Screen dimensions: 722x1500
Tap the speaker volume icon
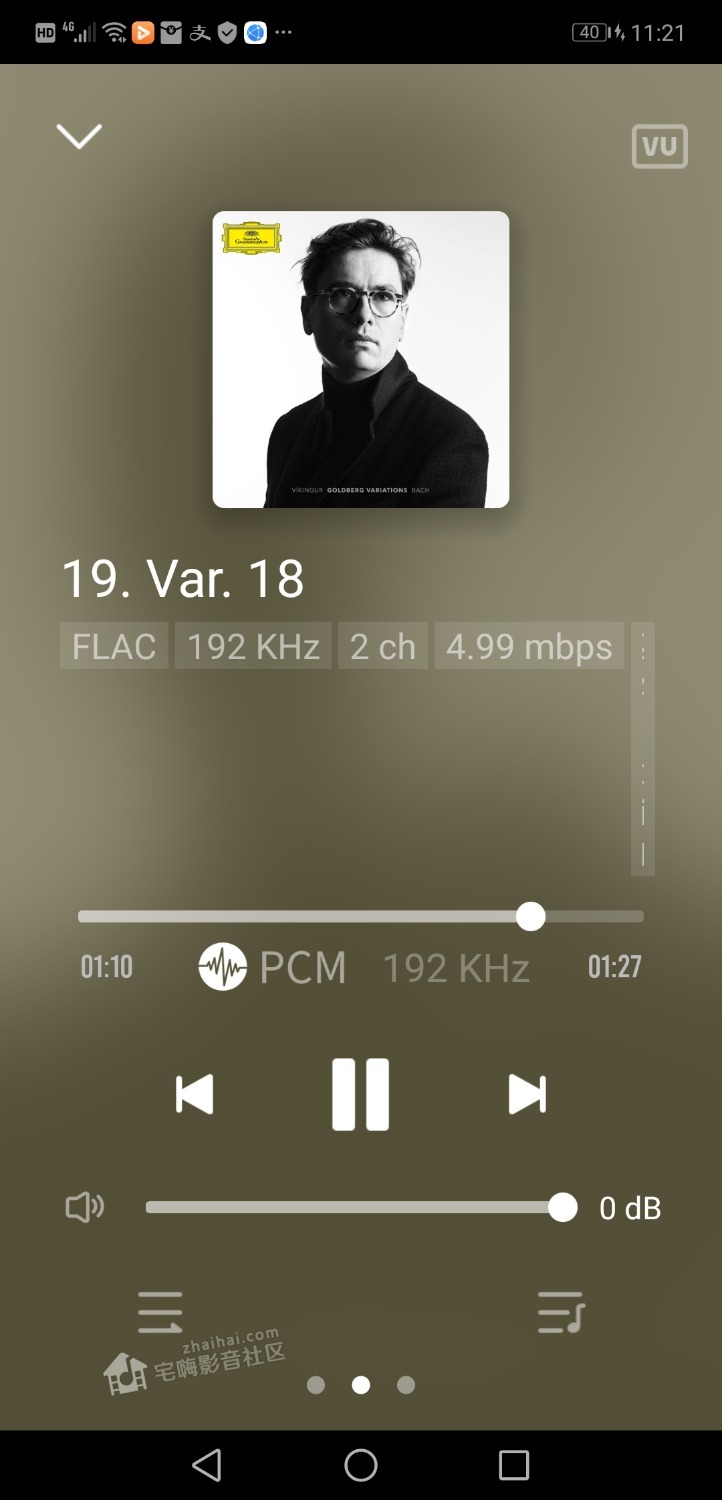coord(85,1207)
